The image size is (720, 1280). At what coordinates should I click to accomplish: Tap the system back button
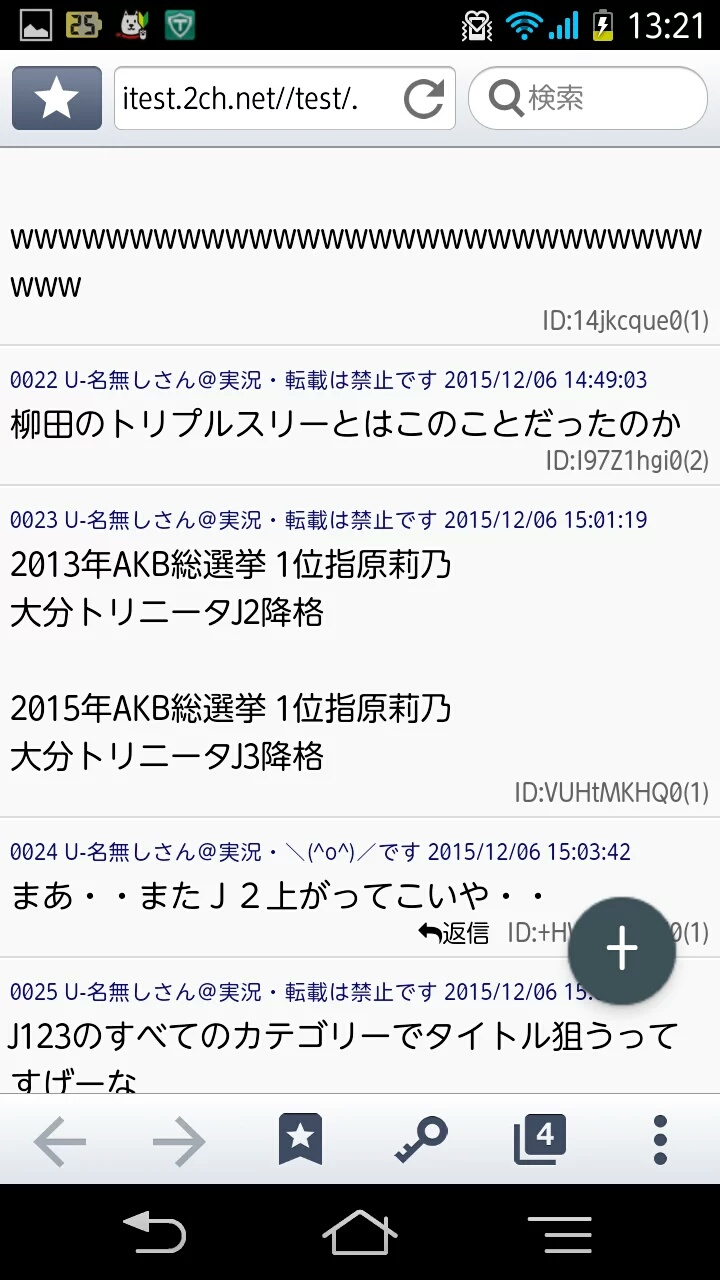[x=155, y=1233]
